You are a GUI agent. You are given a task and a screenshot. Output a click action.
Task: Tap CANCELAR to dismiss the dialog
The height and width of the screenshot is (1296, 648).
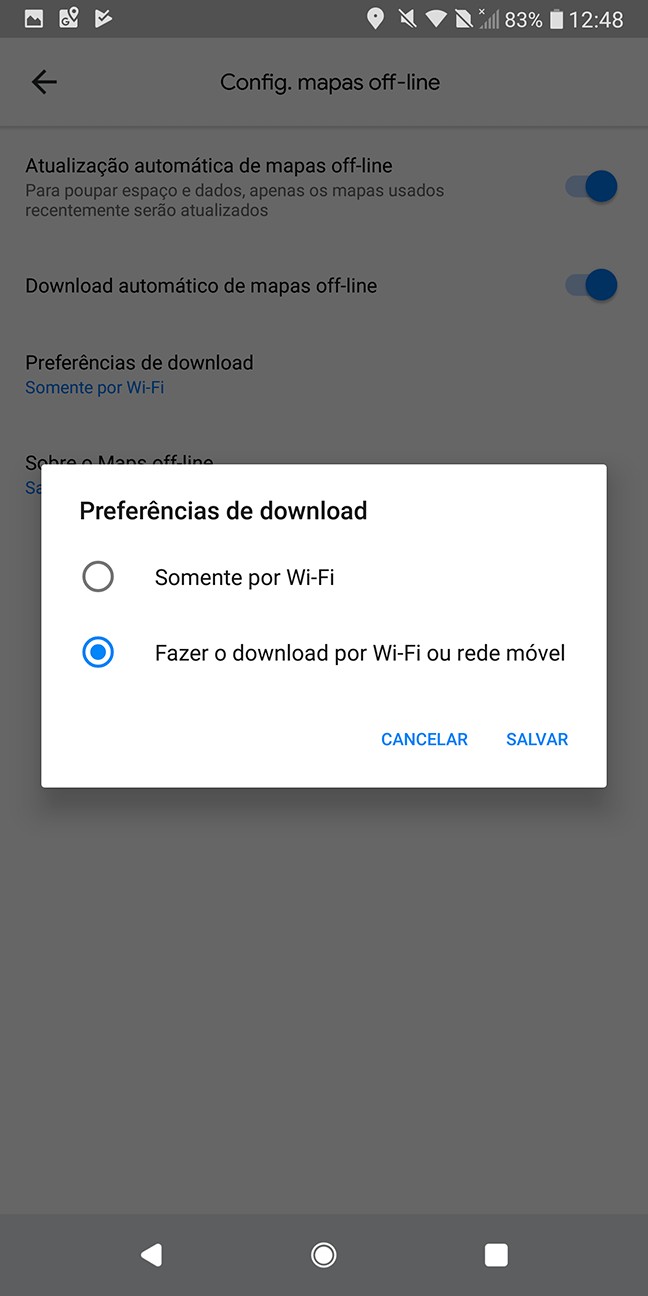coord(424,739)
